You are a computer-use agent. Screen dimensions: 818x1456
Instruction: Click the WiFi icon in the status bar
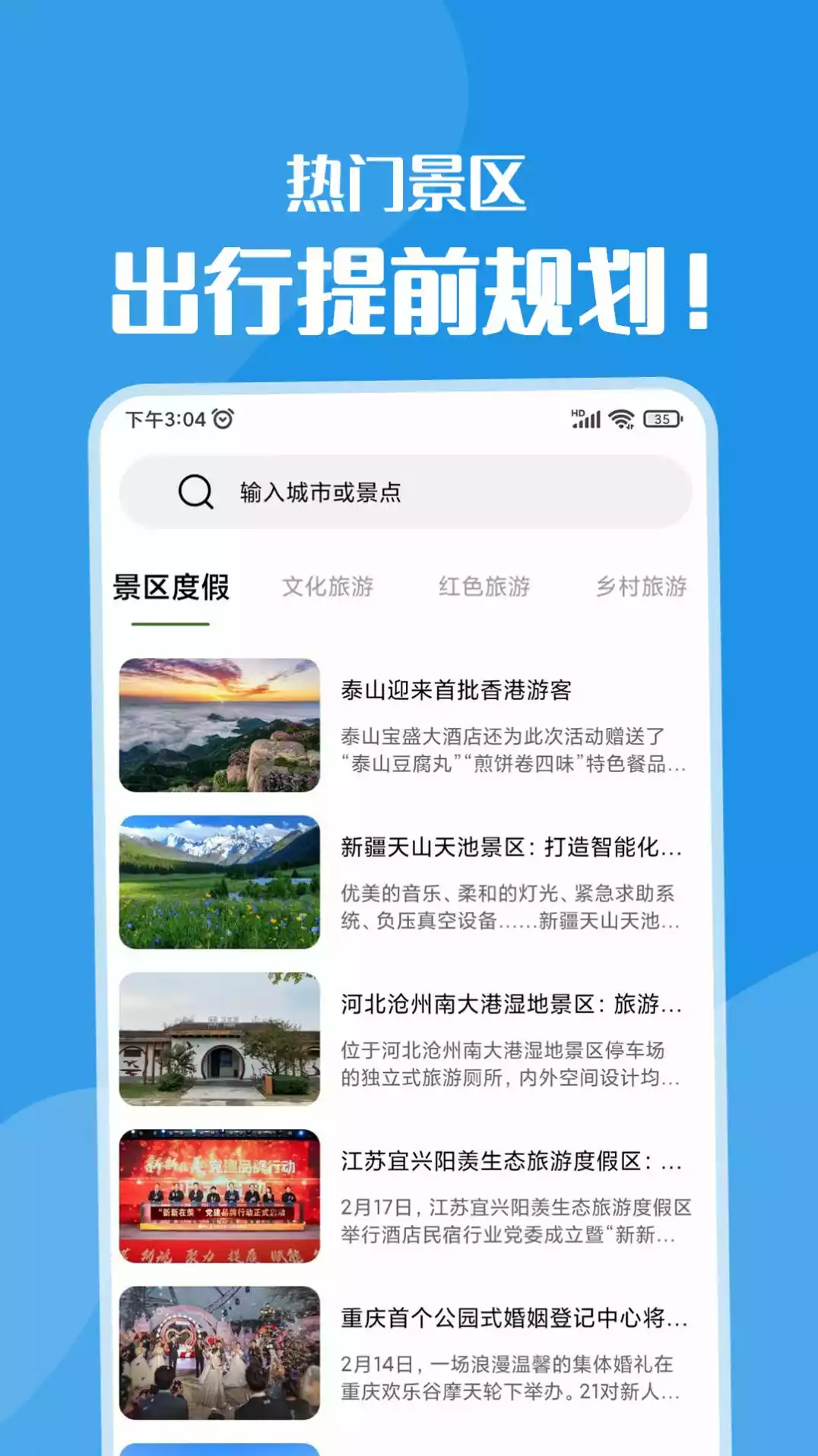pyautogui.click(x=621, y=418)
